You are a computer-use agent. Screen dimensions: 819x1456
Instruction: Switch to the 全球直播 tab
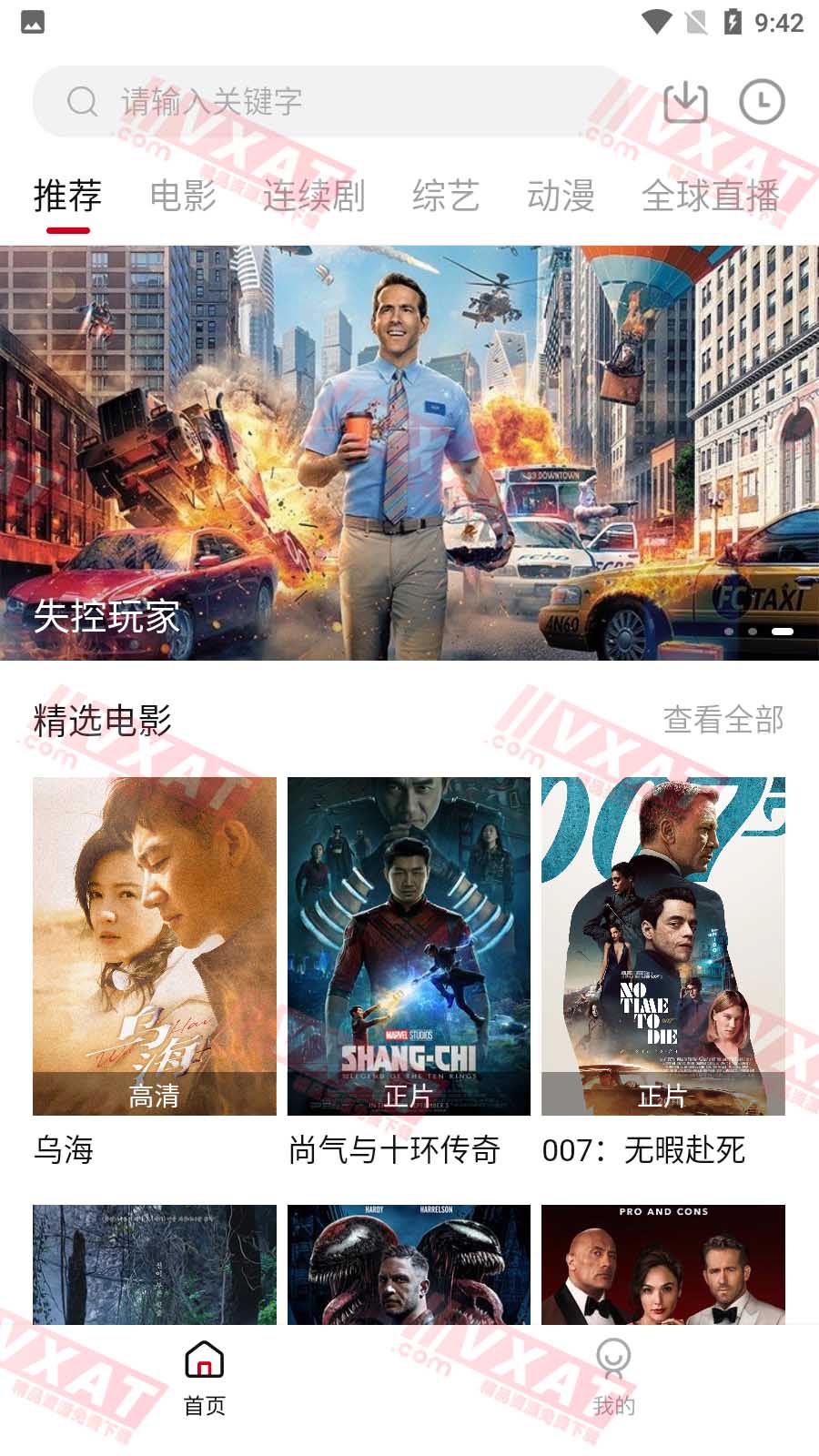coord(710,196)
